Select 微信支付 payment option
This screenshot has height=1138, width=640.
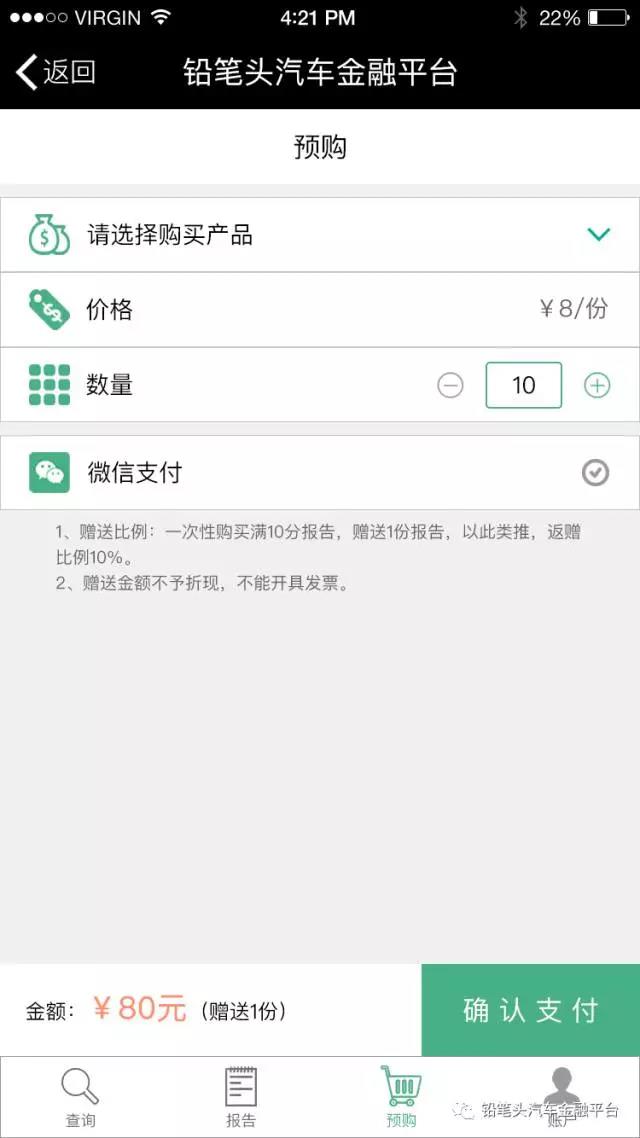[595, 473]
